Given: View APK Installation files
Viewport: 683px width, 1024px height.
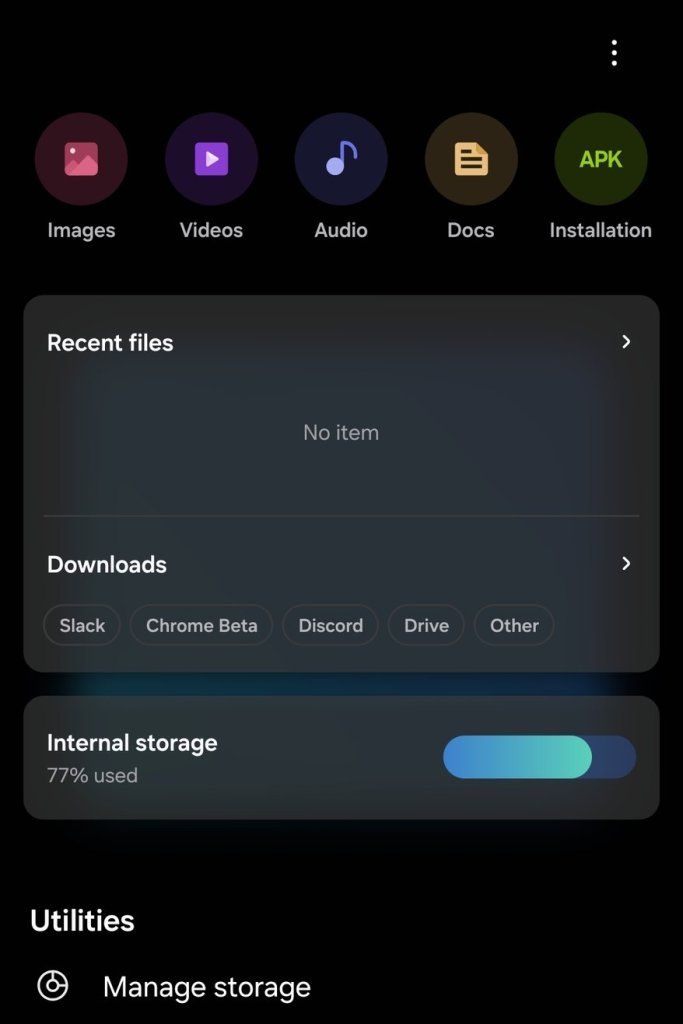Looking at the screenshot, I should [601, 160].
